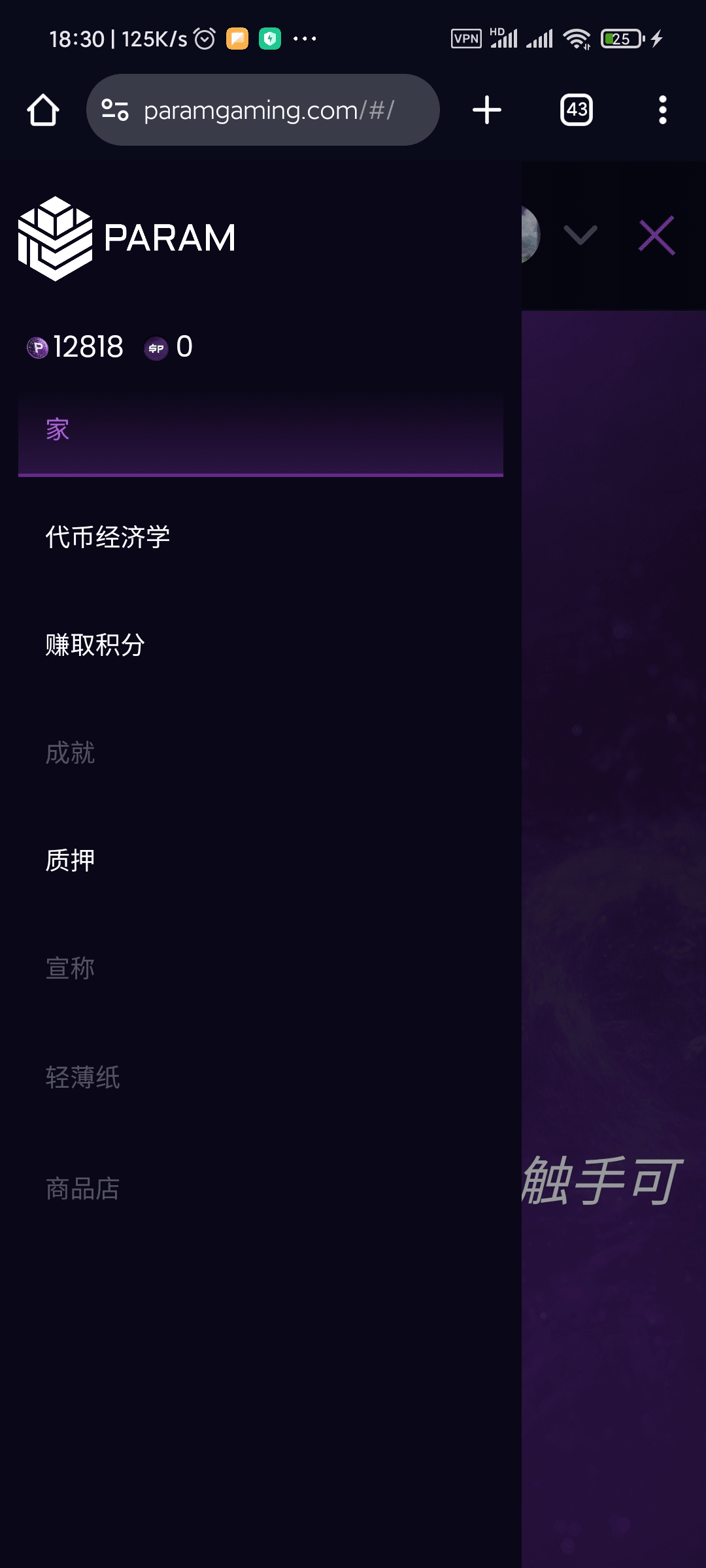The image size is (706, 1568).
Task: Open the browser overflow menu
Action: [662, 110]
